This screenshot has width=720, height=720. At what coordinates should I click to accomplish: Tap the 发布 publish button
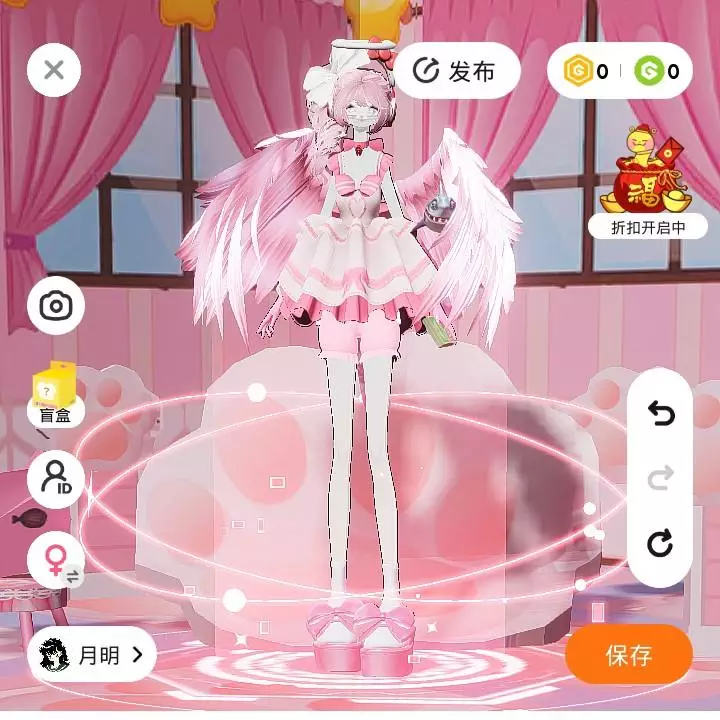coord(458,71)
